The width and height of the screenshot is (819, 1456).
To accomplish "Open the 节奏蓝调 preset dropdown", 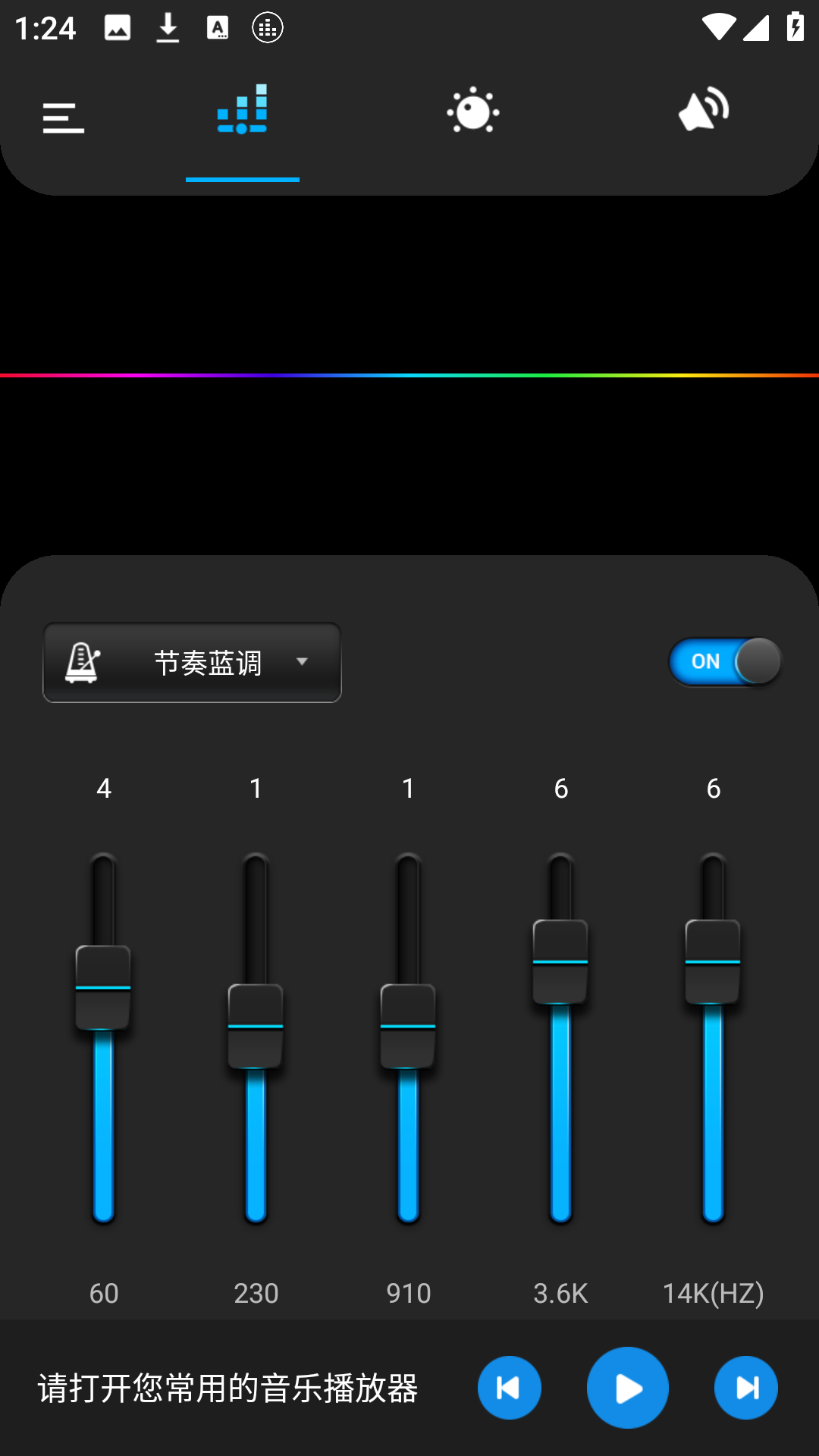I will [193, 662].
